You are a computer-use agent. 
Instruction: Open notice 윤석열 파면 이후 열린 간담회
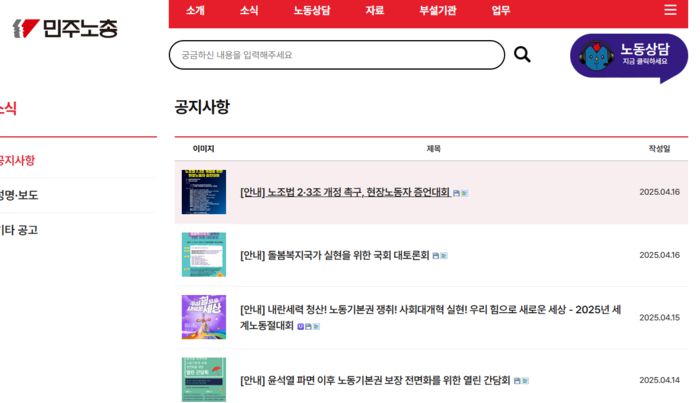tap(374, 380)
